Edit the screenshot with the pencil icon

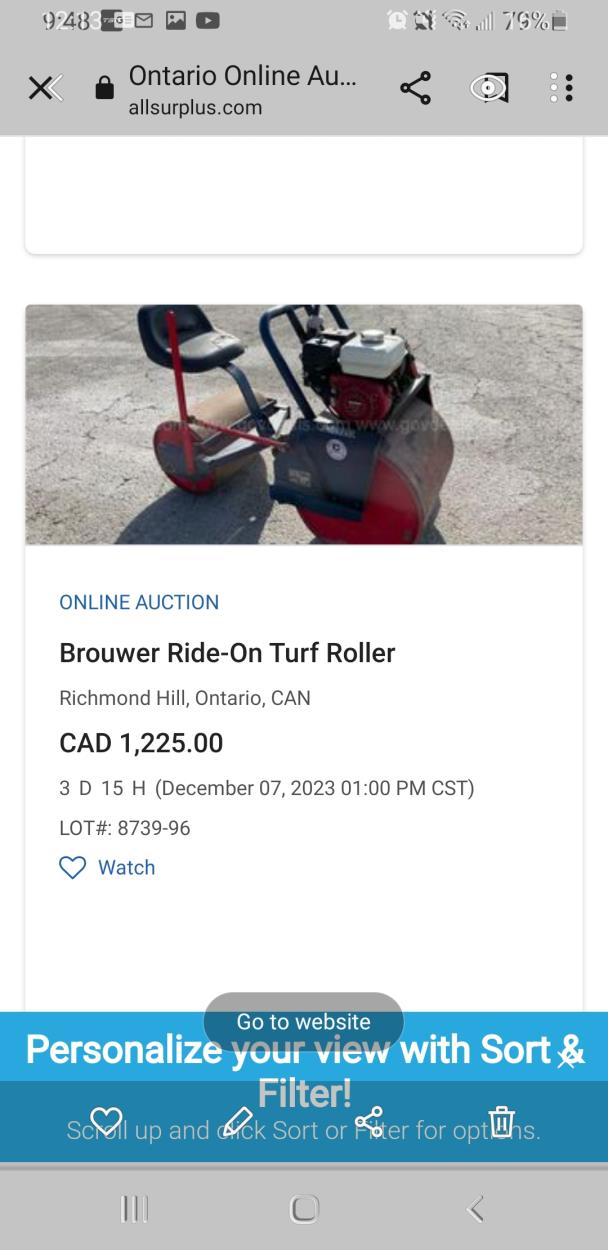pyautogui.click(x=237, y=1121)
